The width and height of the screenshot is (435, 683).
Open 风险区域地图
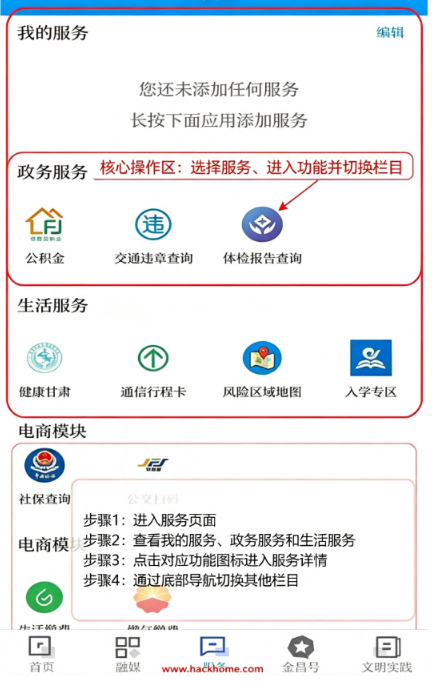tap(262, 370)
